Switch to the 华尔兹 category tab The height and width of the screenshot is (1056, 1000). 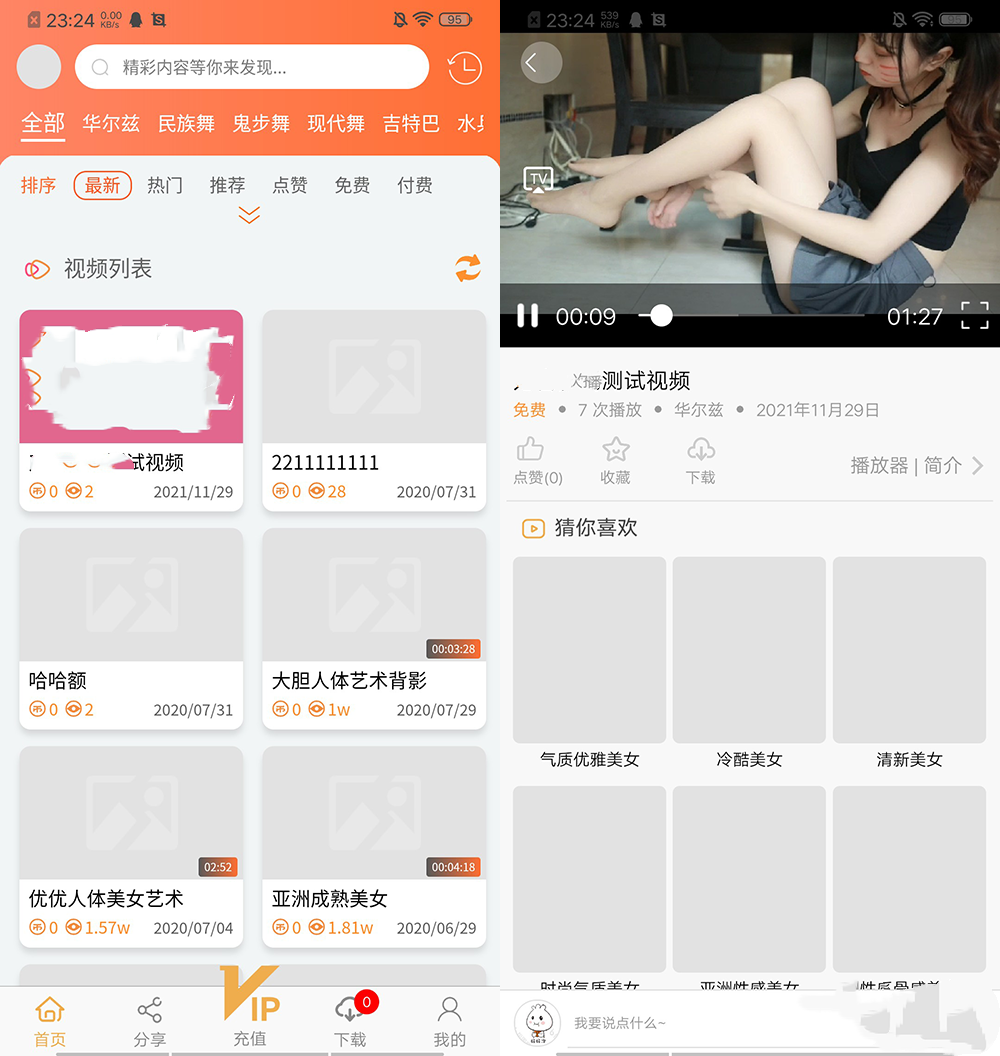[x=111, y=123]
